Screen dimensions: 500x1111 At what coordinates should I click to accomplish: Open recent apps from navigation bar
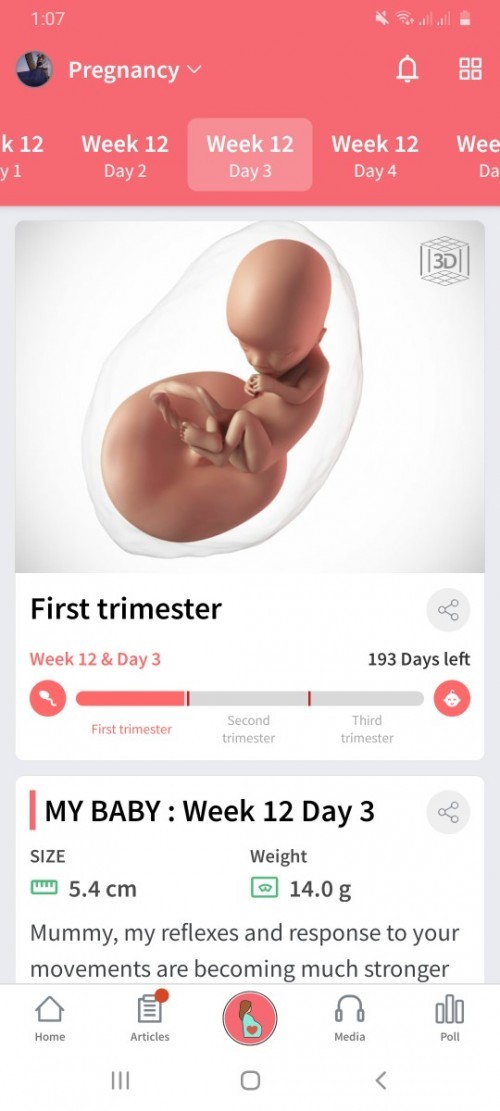click(x=120, y=1080)
